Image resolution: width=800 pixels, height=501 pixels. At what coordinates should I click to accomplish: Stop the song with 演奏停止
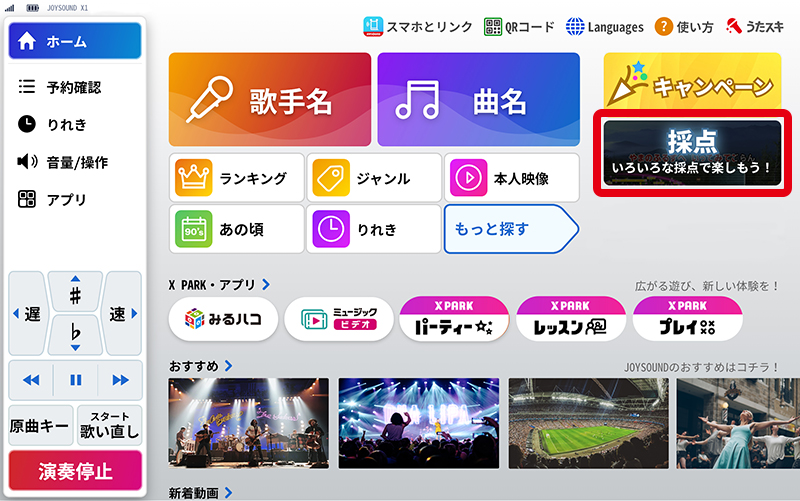75,471
